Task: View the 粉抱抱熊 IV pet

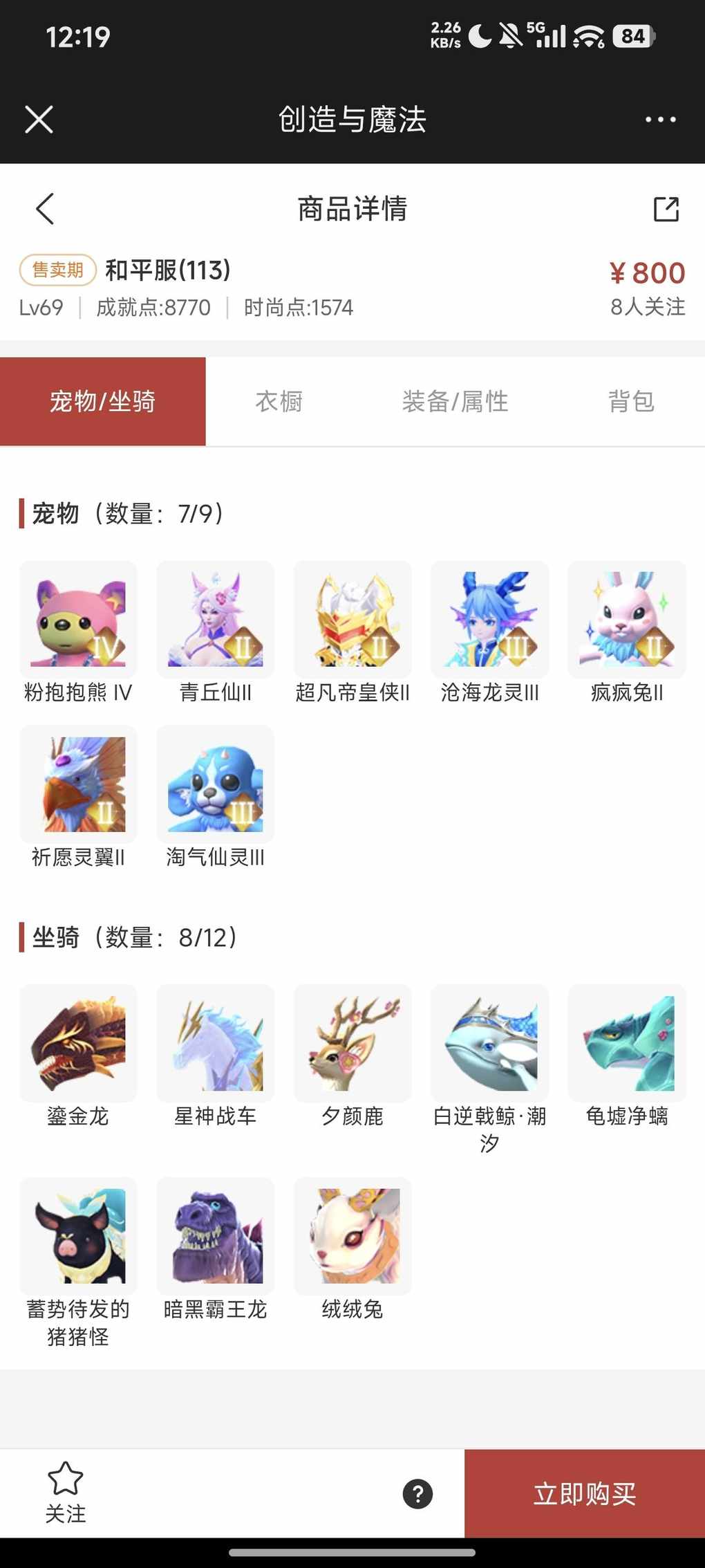Action: tap(78, 620)
